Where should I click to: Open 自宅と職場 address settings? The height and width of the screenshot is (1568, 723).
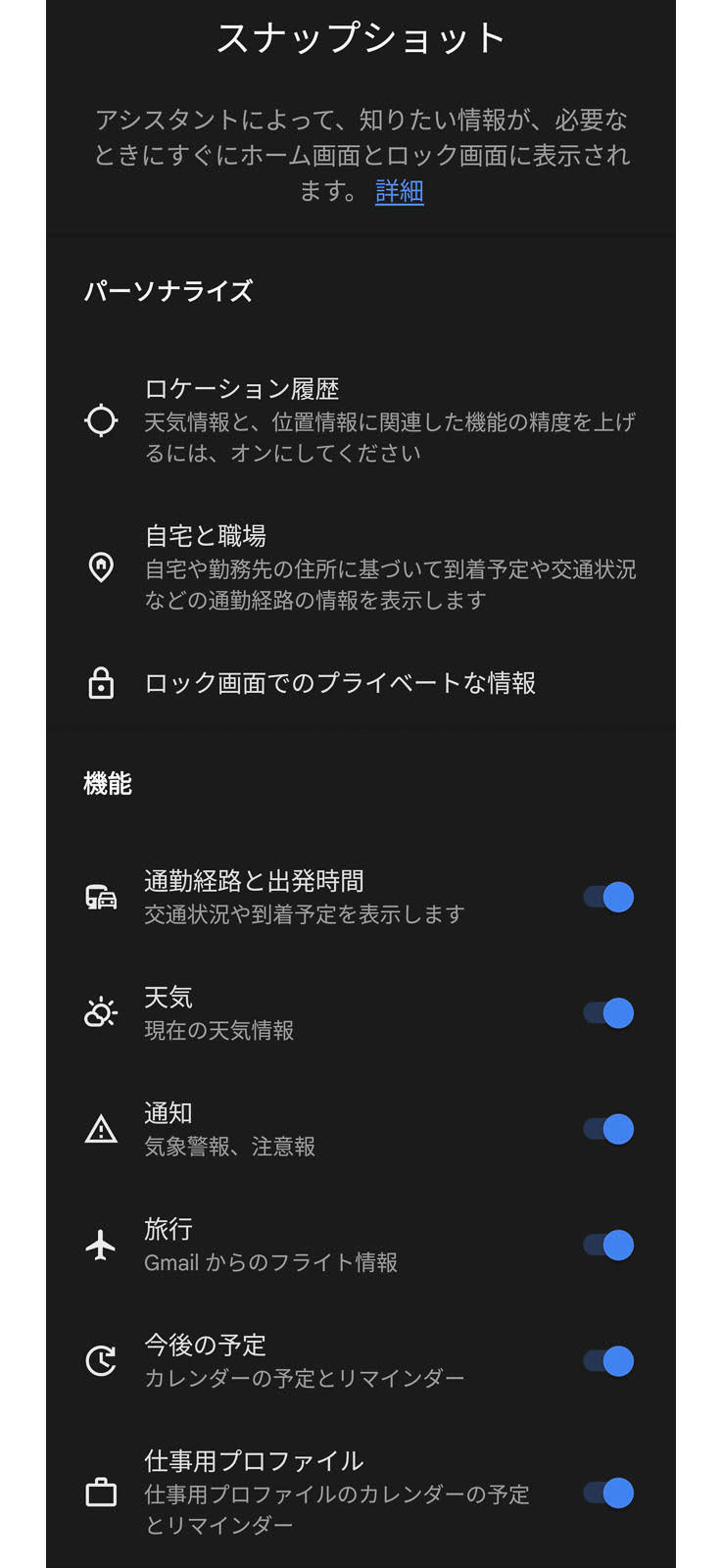point(361,567)
